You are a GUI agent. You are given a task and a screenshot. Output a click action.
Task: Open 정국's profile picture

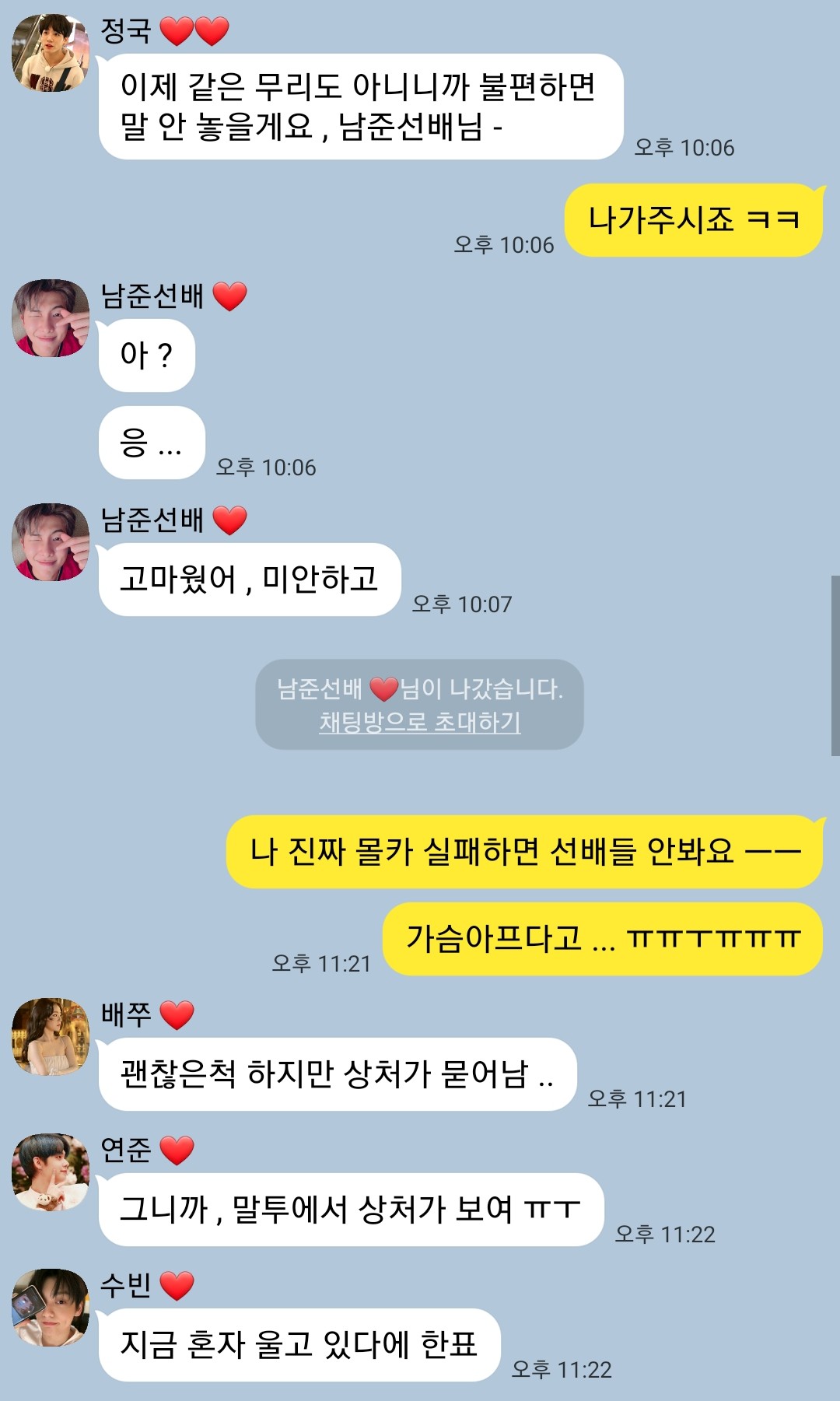tap(51, 53)
